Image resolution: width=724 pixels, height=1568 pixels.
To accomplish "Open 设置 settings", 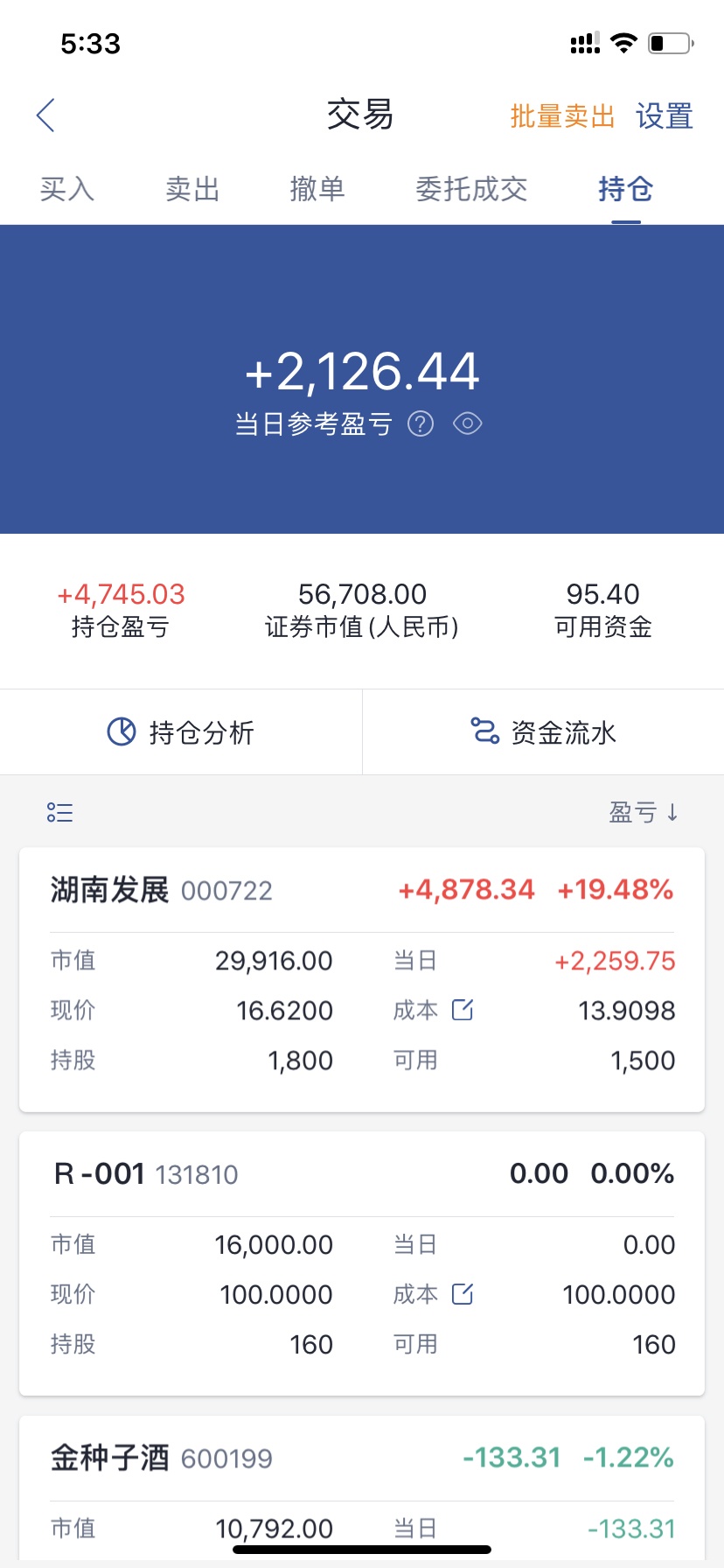I will (665, 115).
